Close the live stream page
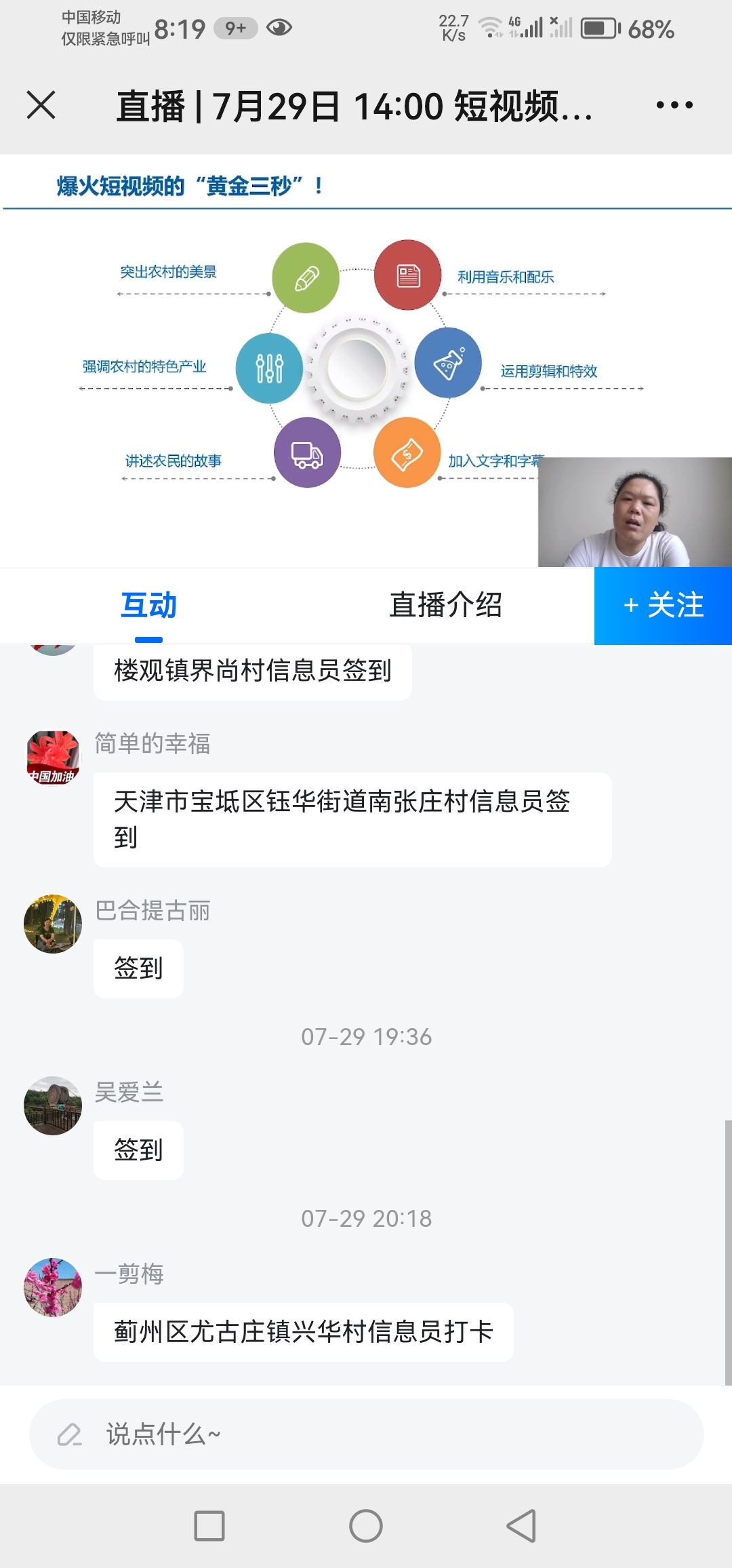 coord(41,105)
